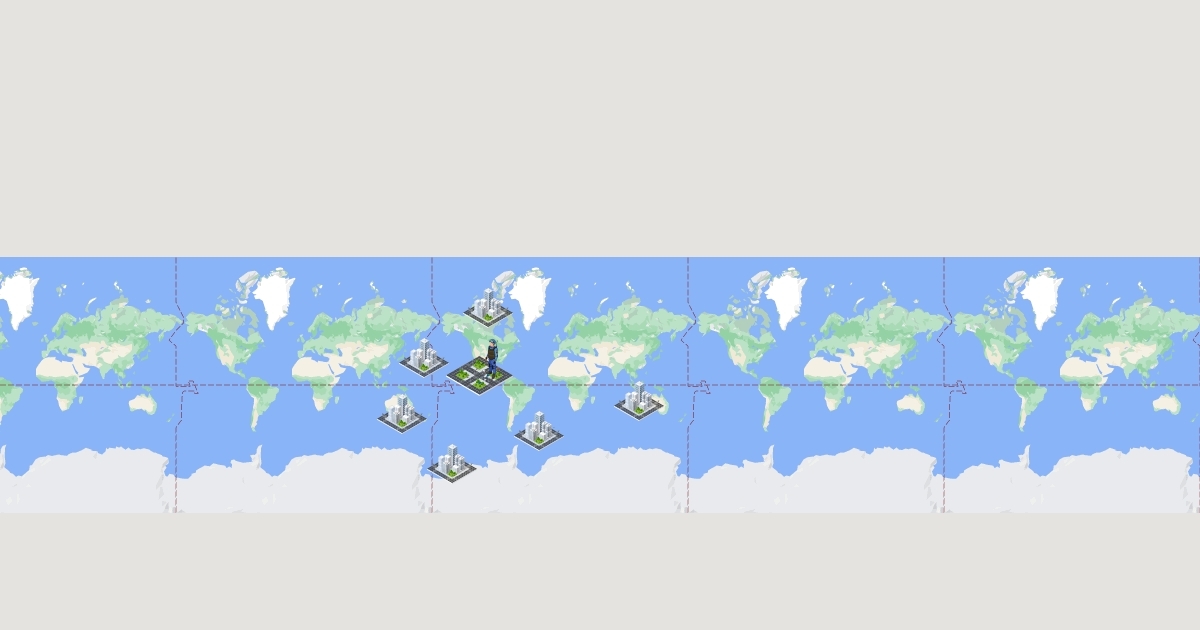This screenshot has height=630, width=1200.
Task: Open the city marker touching Antarctica's edge
Action: click(x=452, y=464)
